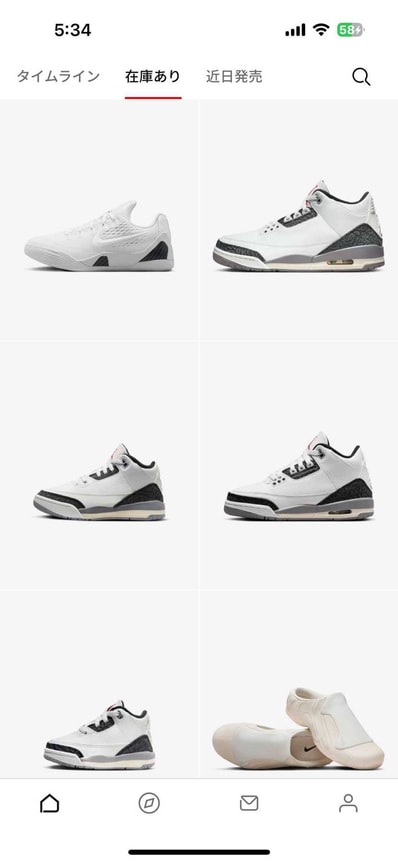Select the 在庫あり tab
Screen dimensions: 398x863
[x=152, y=76]
